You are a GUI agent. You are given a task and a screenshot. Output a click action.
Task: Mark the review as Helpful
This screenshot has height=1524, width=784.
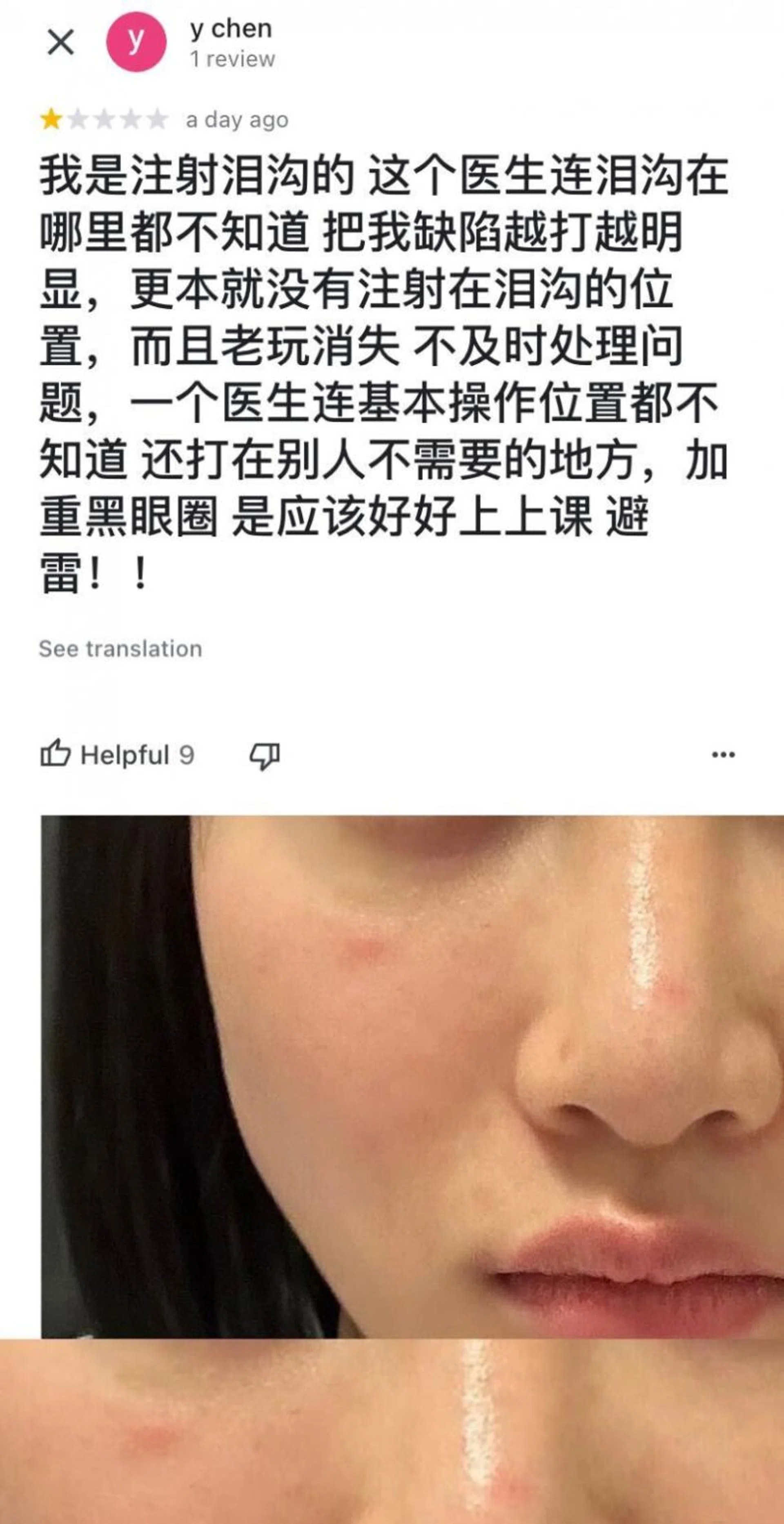point(116,755)
